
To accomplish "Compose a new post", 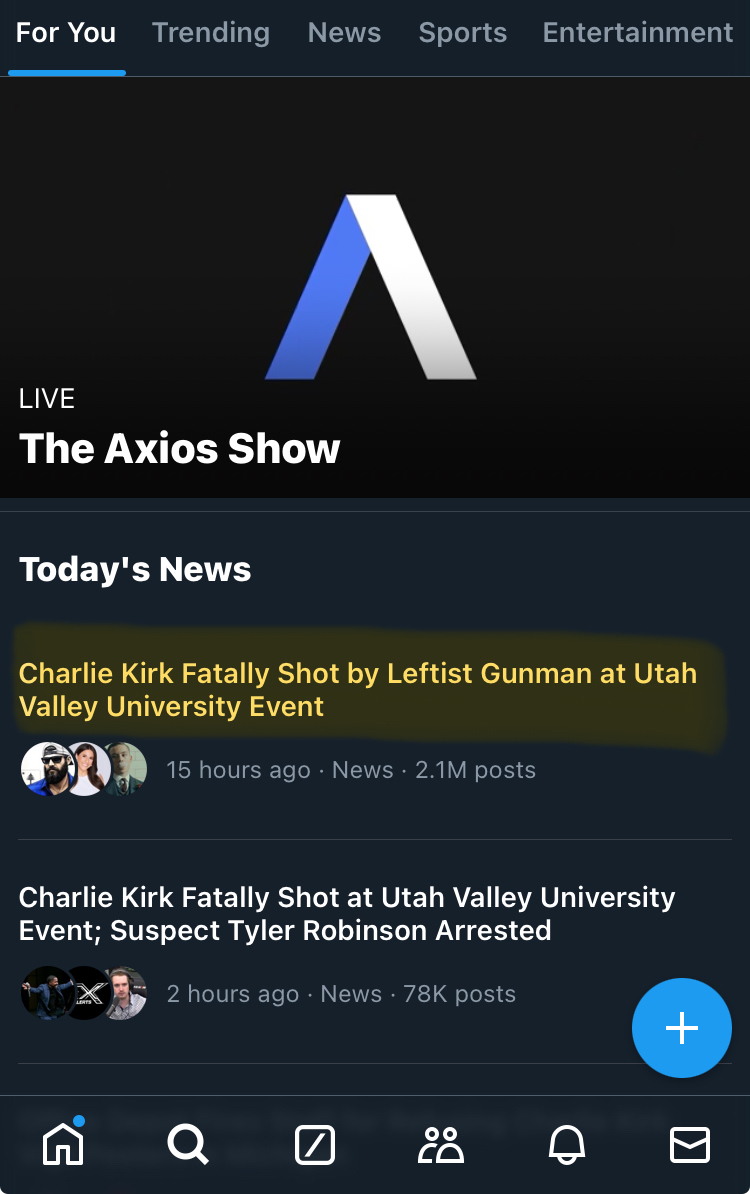I will (681, 1027).
